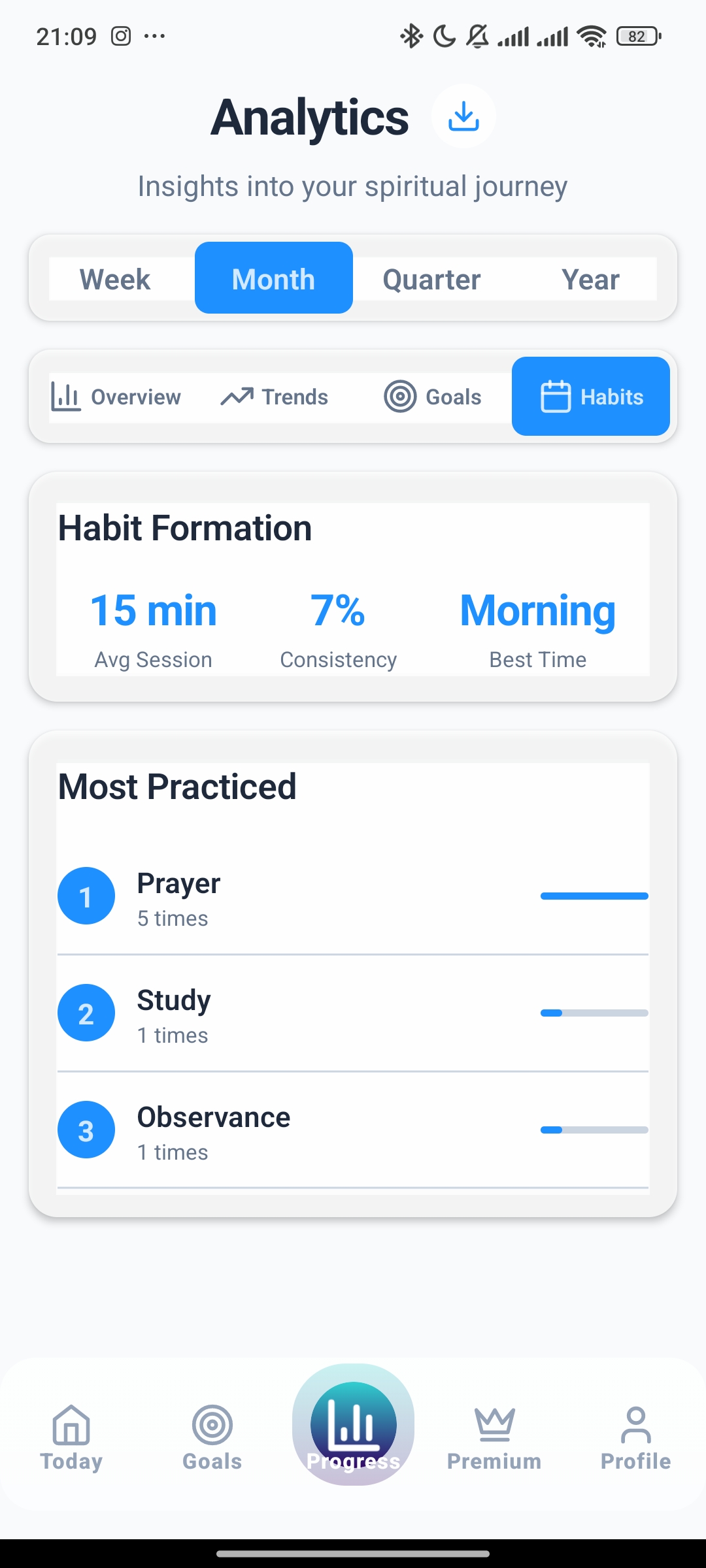This screenshot has height=1568, width=706.
Task: Switch to the Week time range
Action: 114,278
